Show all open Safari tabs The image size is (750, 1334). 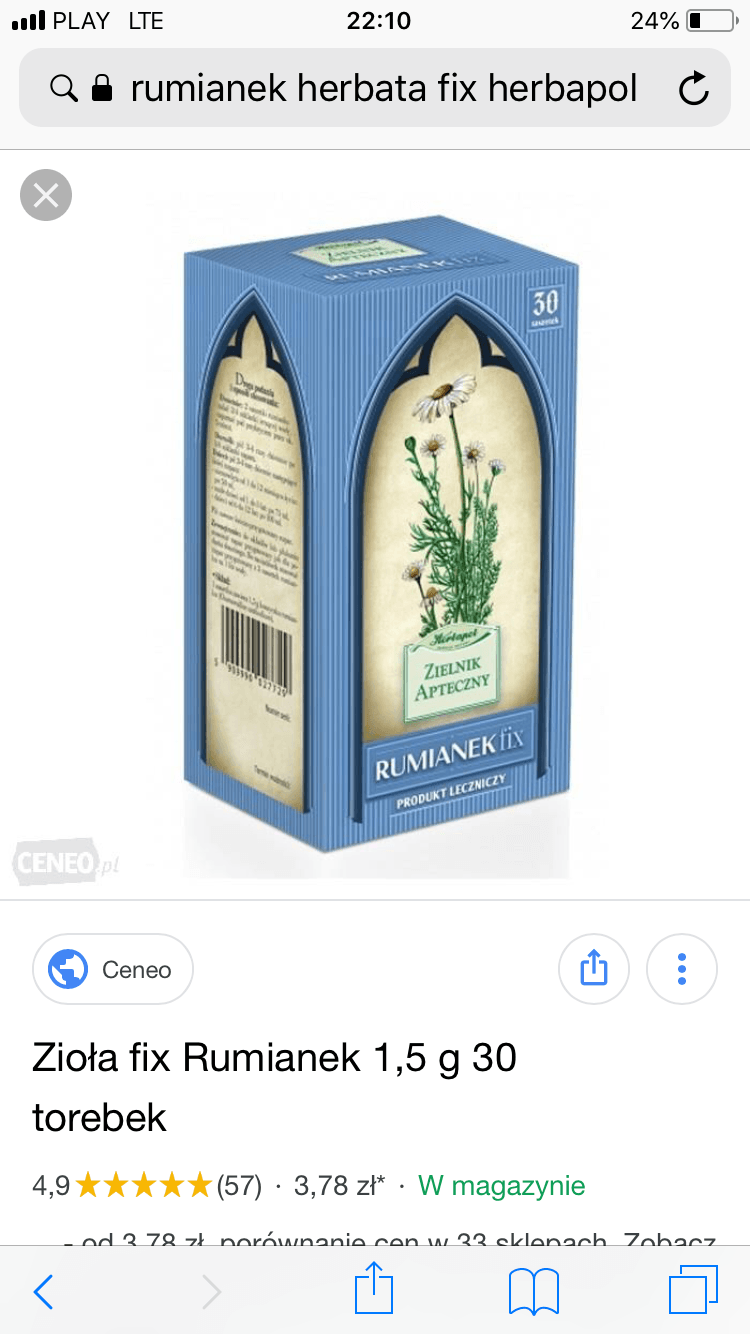[x=693, y=1290]
